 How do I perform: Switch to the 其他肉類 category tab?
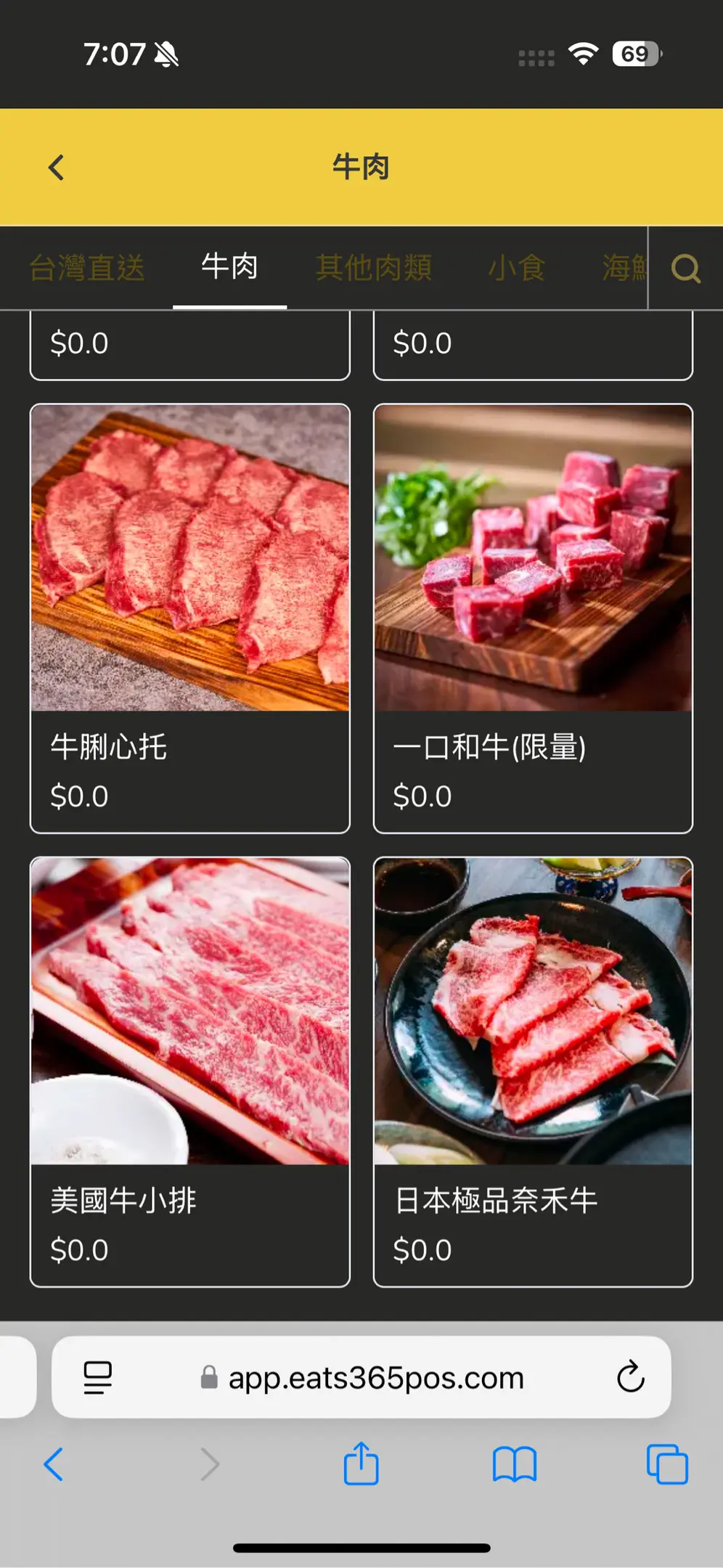point(374,268)
